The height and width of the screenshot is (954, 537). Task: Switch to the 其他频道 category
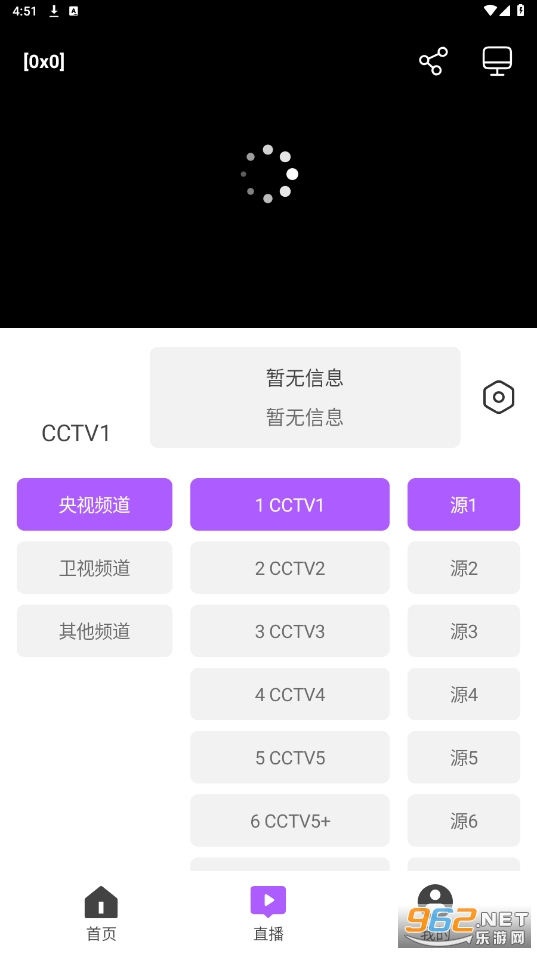[x=94, y=631]
